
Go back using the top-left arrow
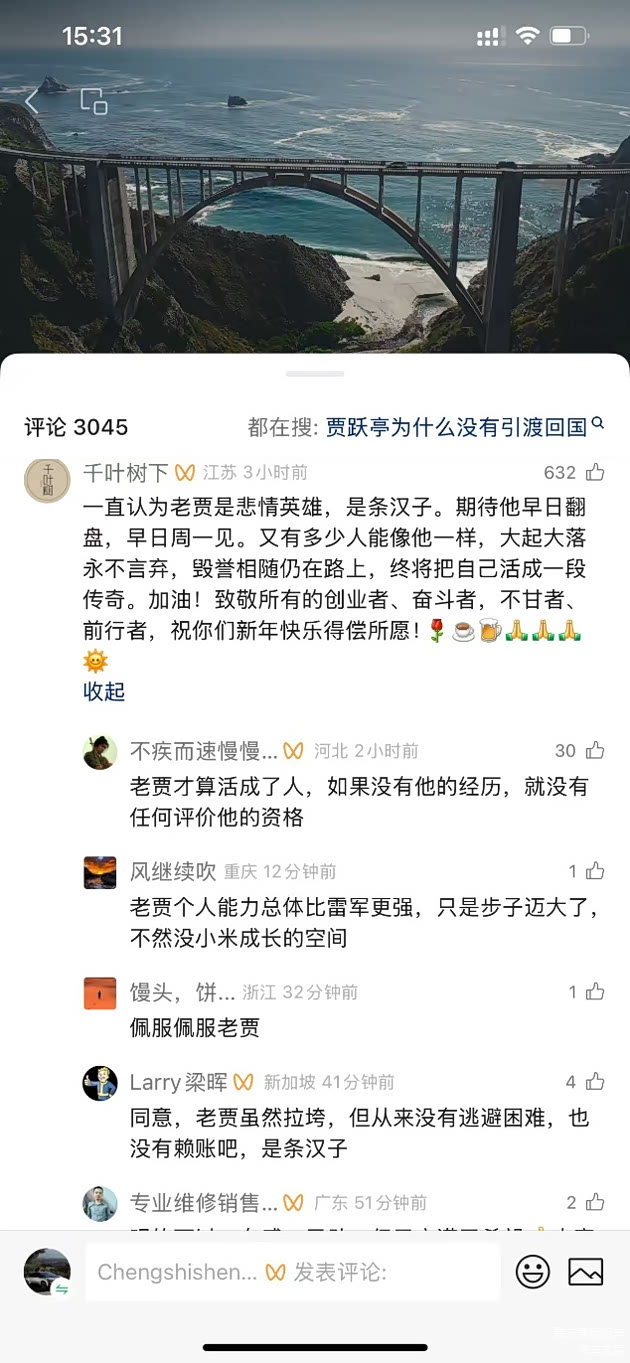(32, 101)
